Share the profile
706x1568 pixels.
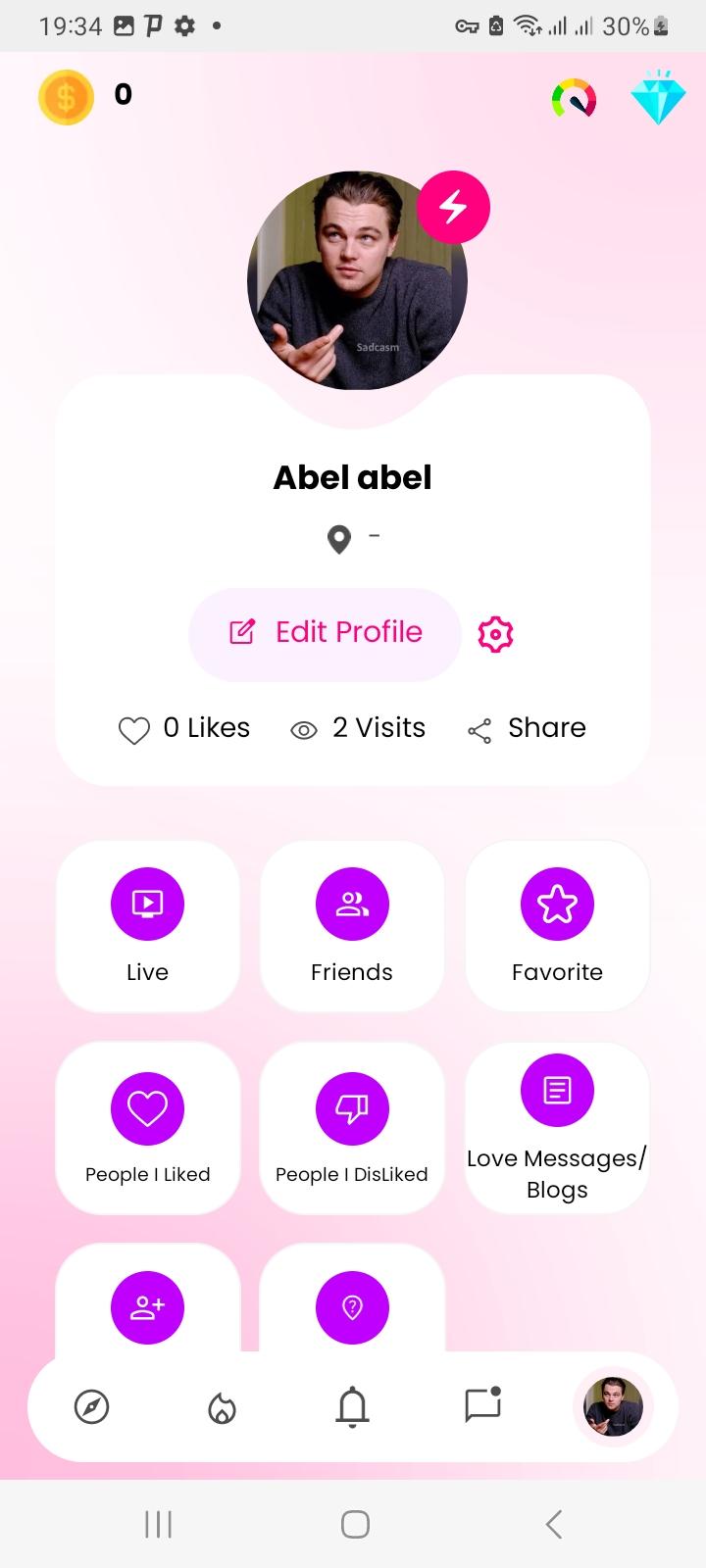click(527, 728)
